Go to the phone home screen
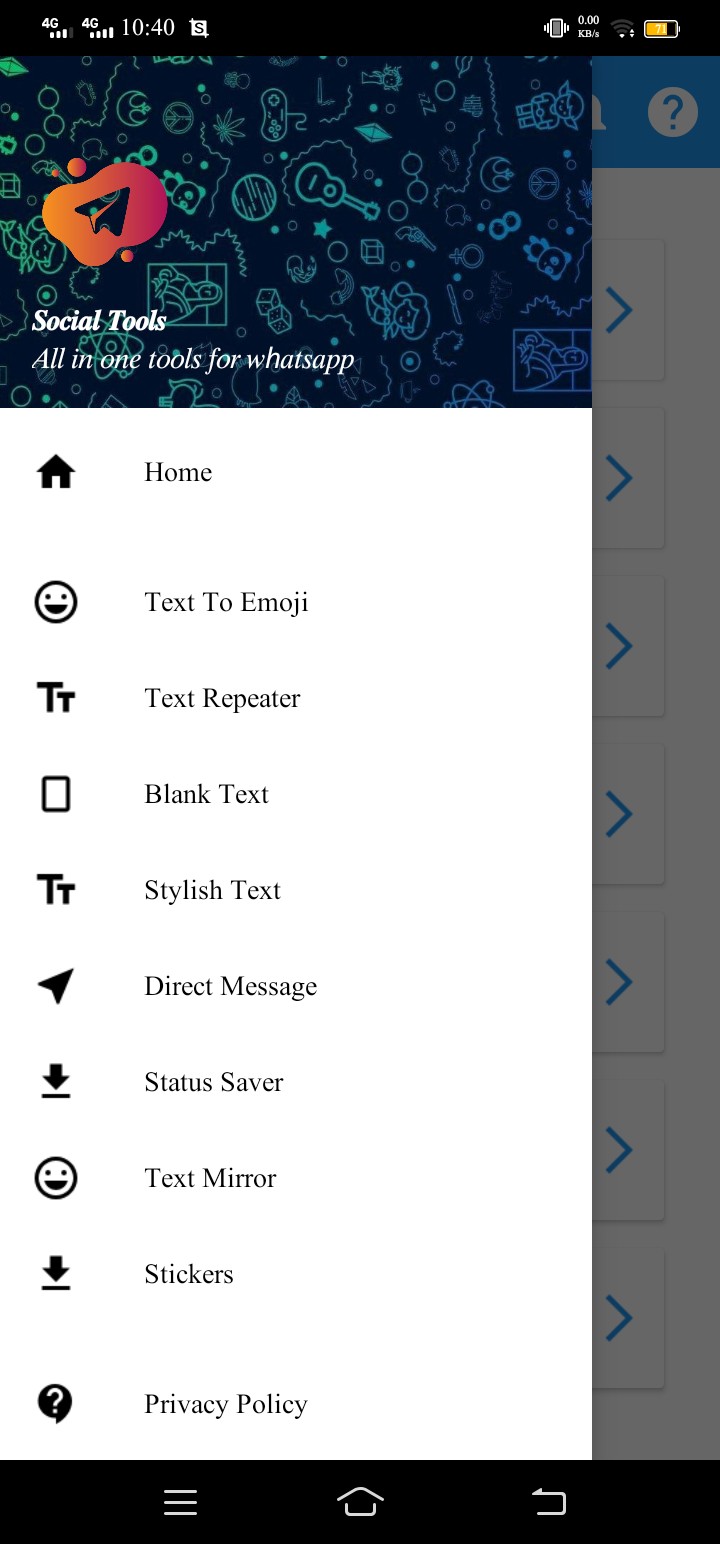This screenshot has height=1544, width=720. [360, 1502]
